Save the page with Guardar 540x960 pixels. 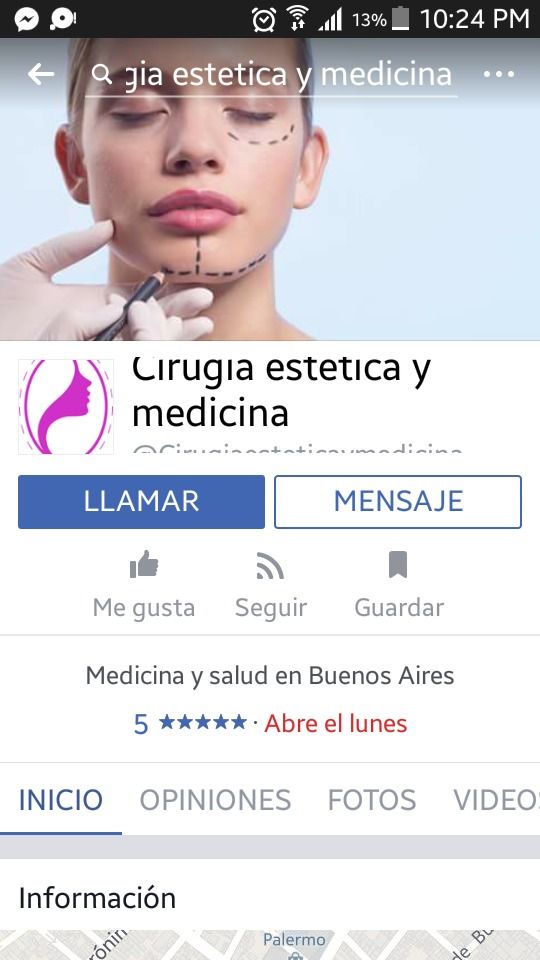click(399, 585)
